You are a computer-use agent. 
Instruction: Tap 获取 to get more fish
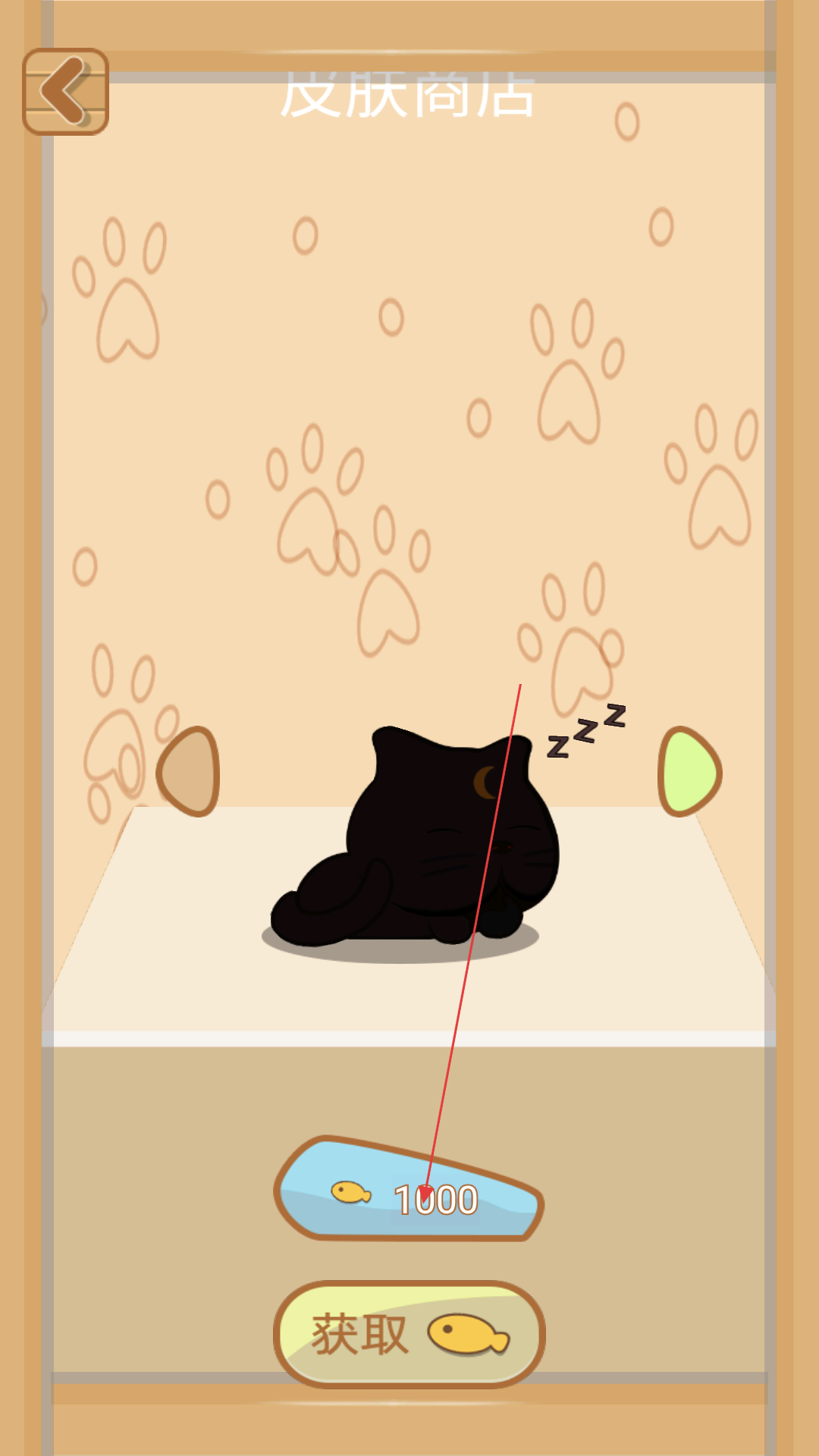pos(409,1335)
